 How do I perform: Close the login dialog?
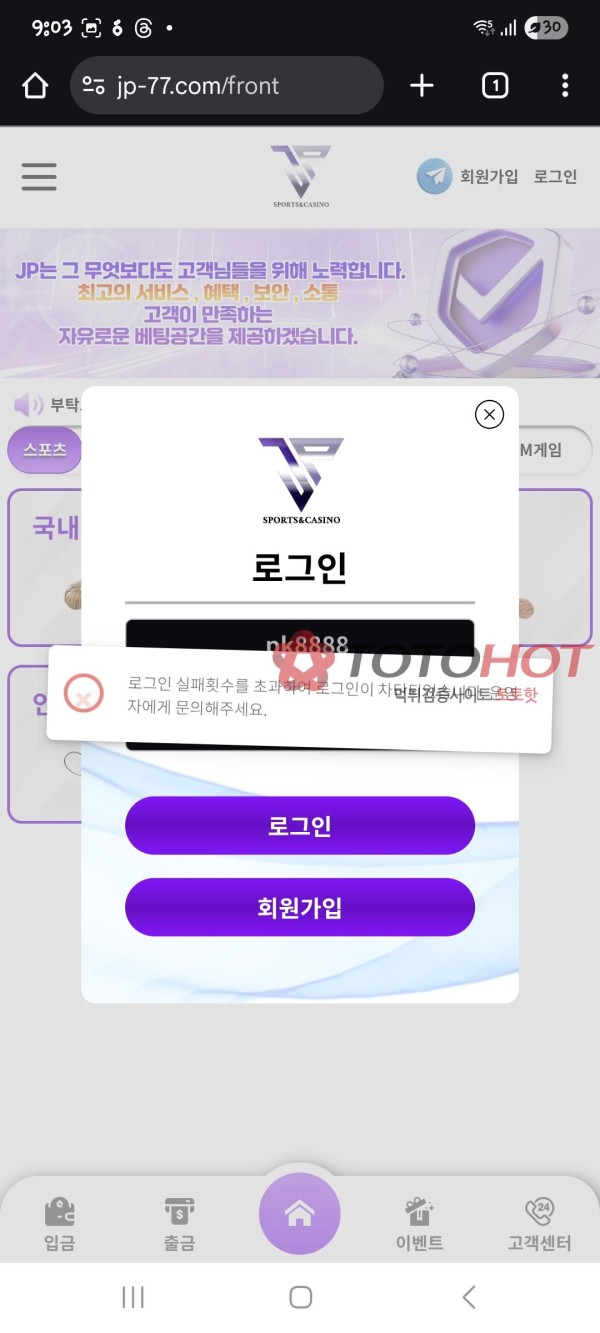[489, 414]
